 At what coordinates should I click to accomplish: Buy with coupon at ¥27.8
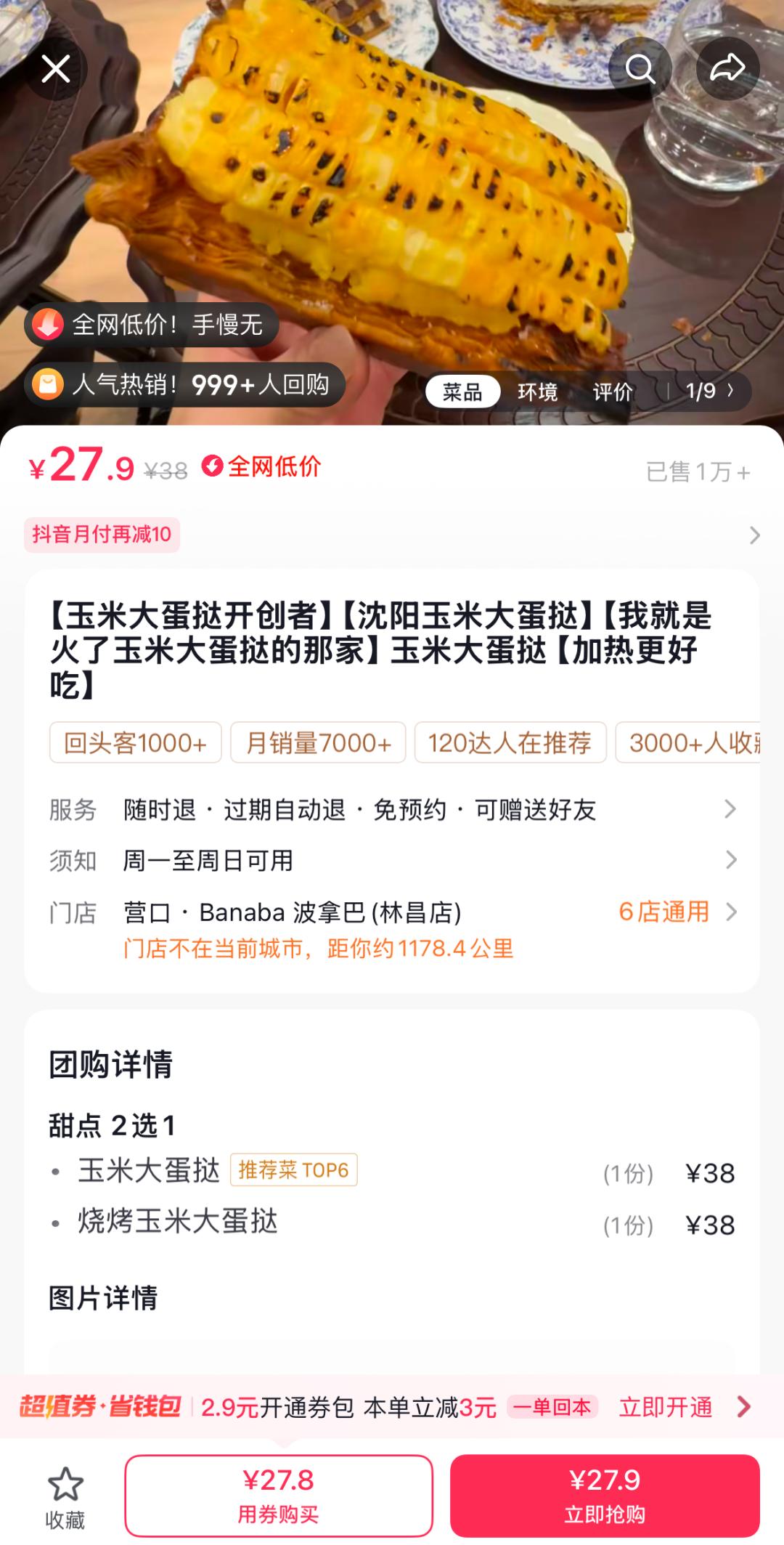coord(279,1495)
